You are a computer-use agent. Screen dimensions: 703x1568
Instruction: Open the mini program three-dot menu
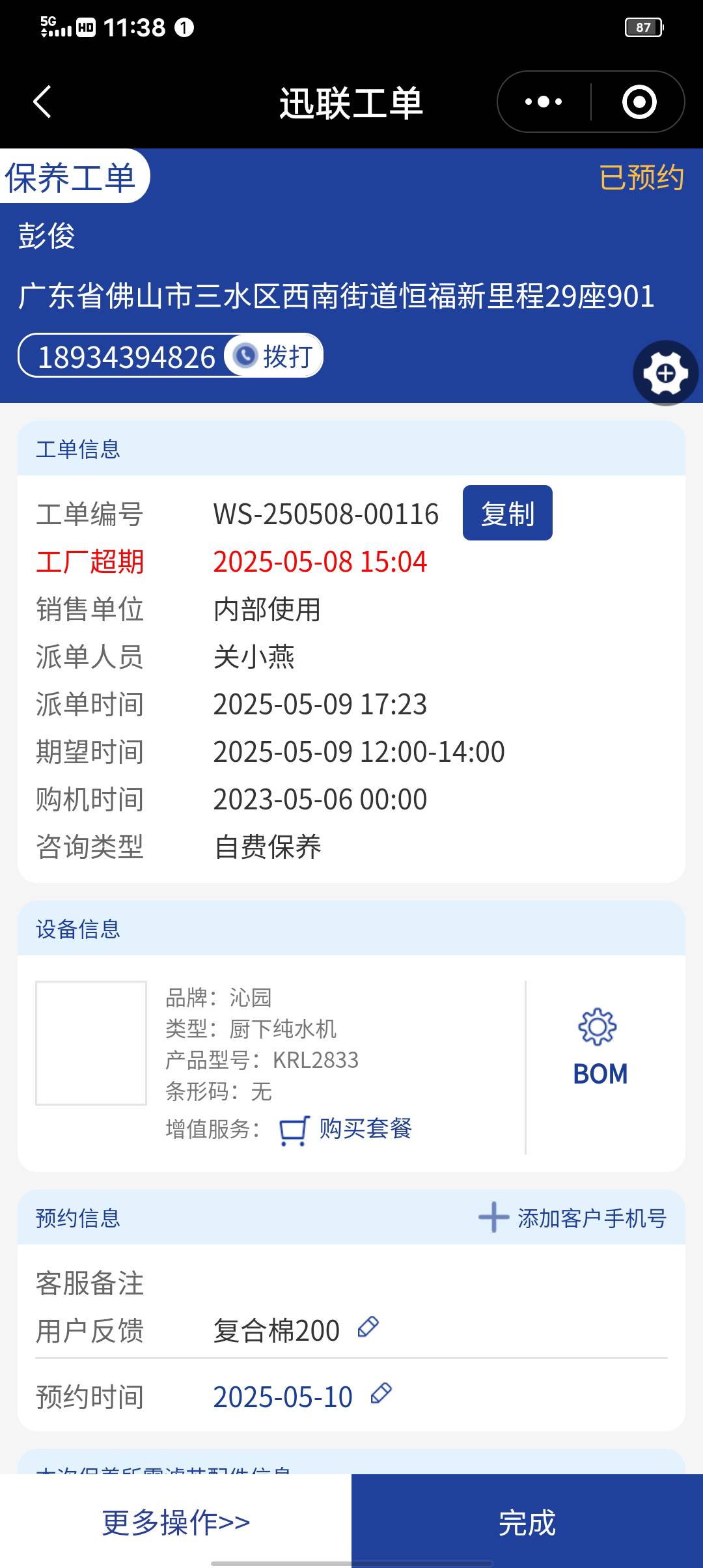pos(544,102)
